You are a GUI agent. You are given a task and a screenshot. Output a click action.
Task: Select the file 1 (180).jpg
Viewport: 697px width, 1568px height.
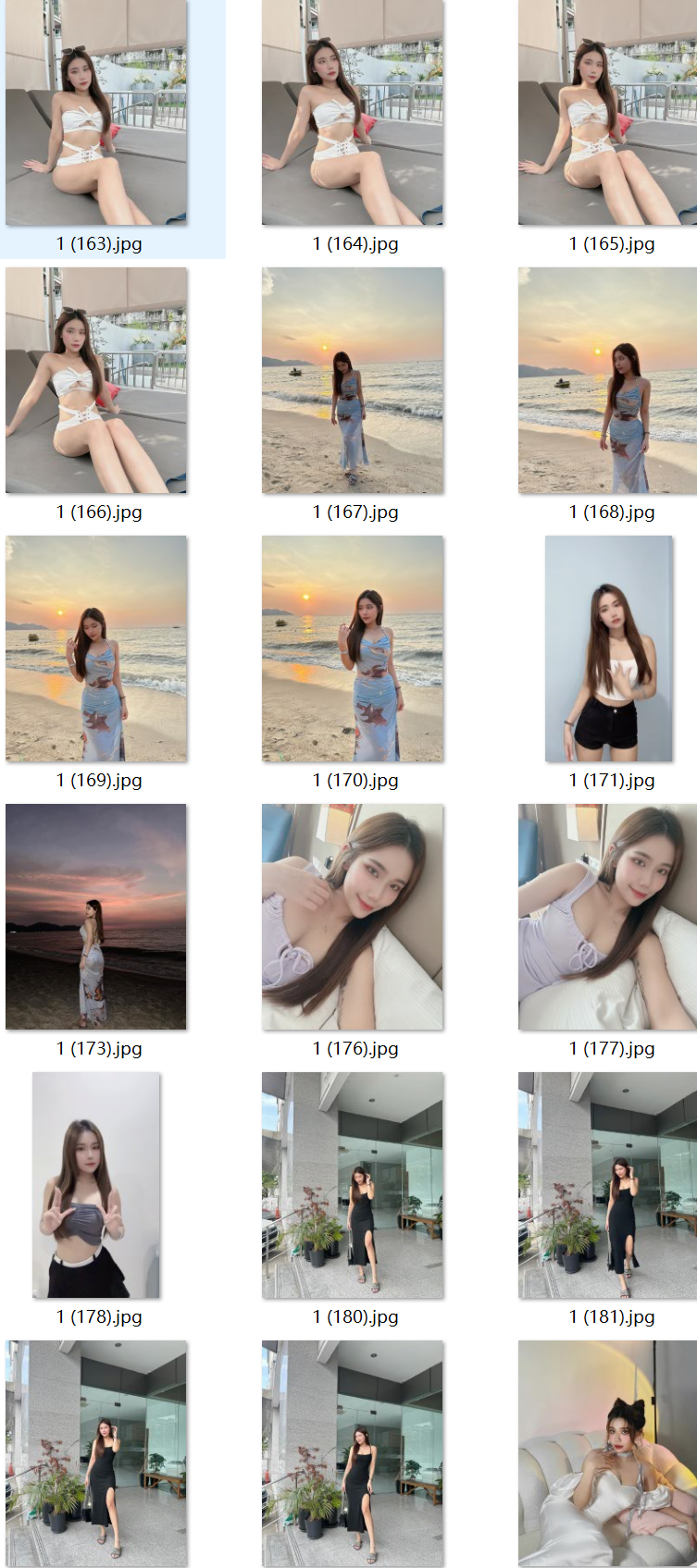pyautogui.click(x=352, y=1185)
